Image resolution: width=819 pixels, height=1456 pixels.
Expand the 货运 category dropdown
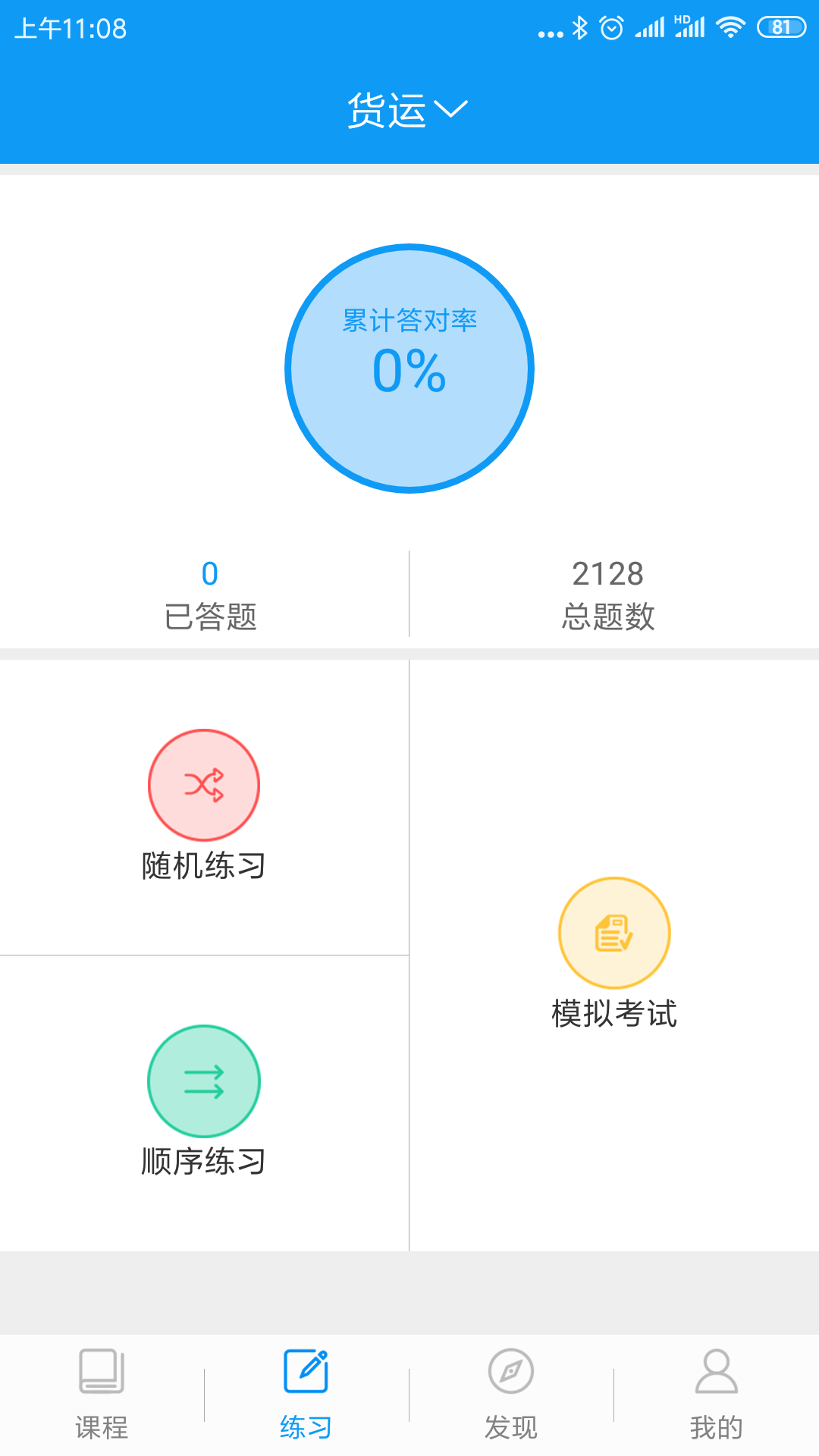click(408, 110)
